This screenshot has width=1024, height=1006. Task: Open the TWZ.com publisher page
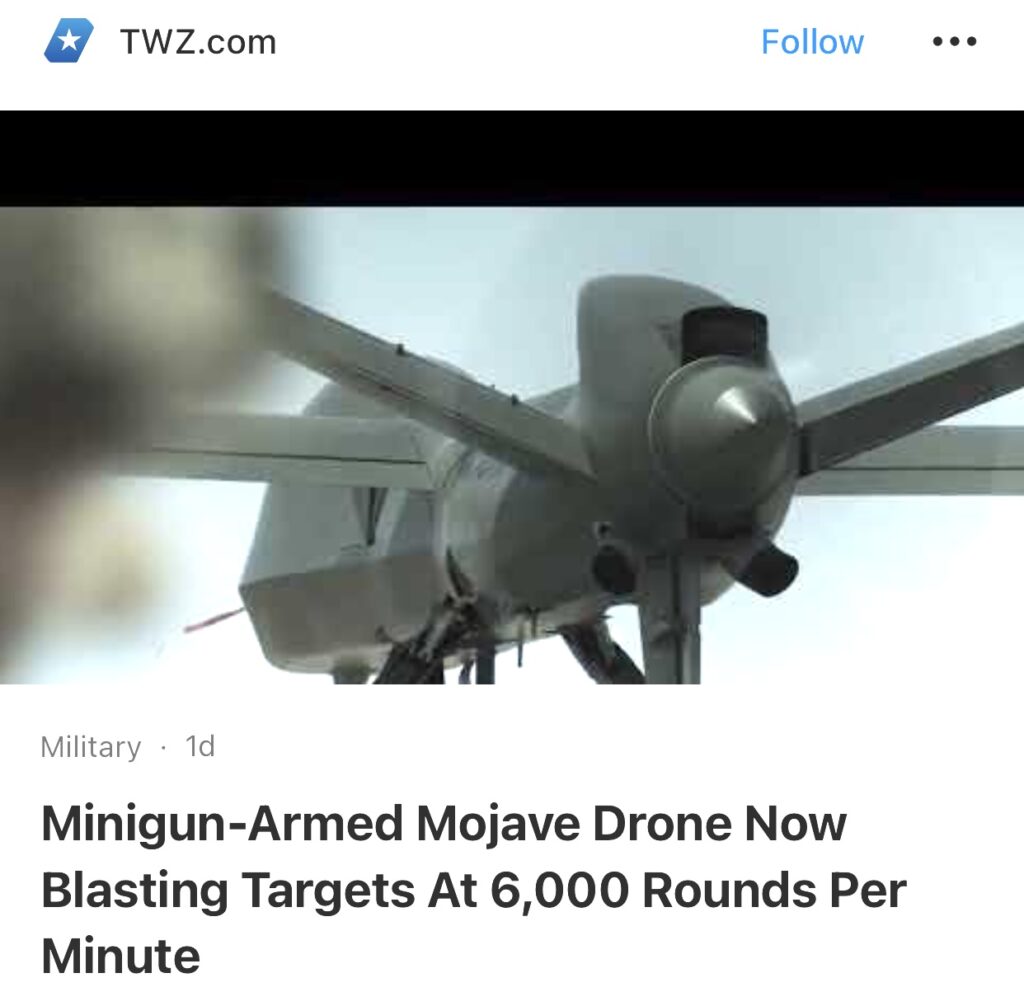pos(197,42)
